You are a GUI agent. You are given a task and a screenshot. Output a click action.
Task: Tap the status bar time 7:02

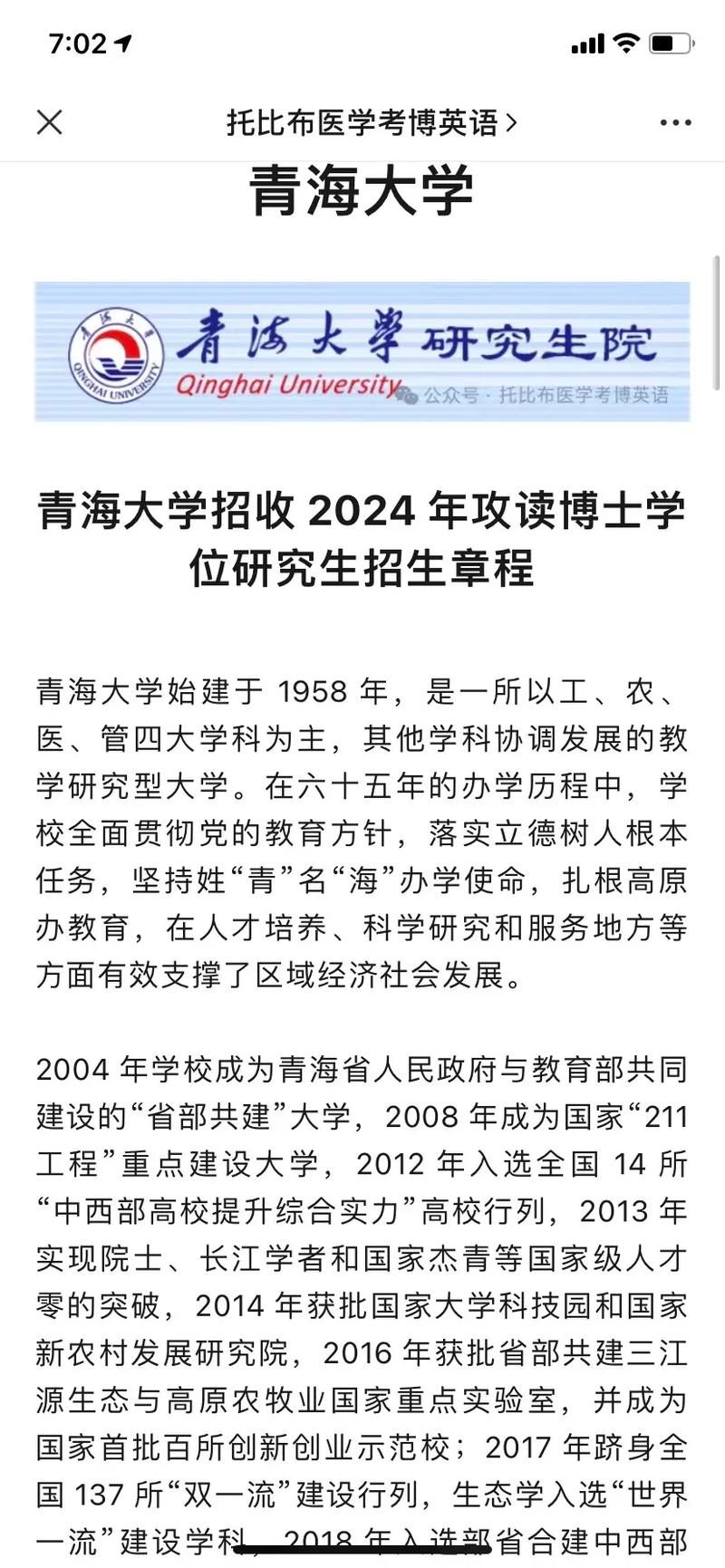pyautogui.click(x=77, y=42)
